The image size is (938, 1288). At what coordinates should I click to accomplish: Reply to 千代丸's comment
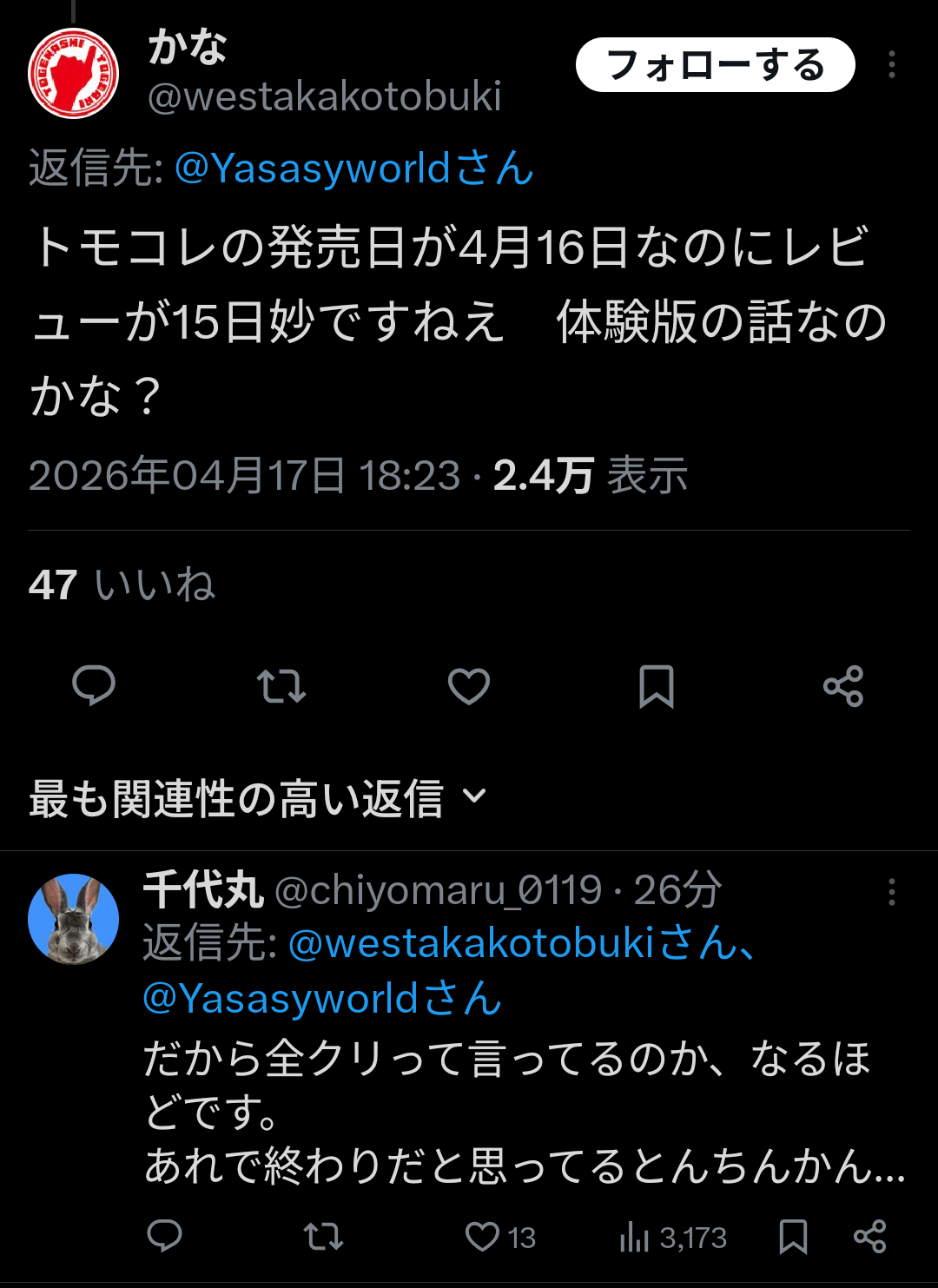(165, 1236)
